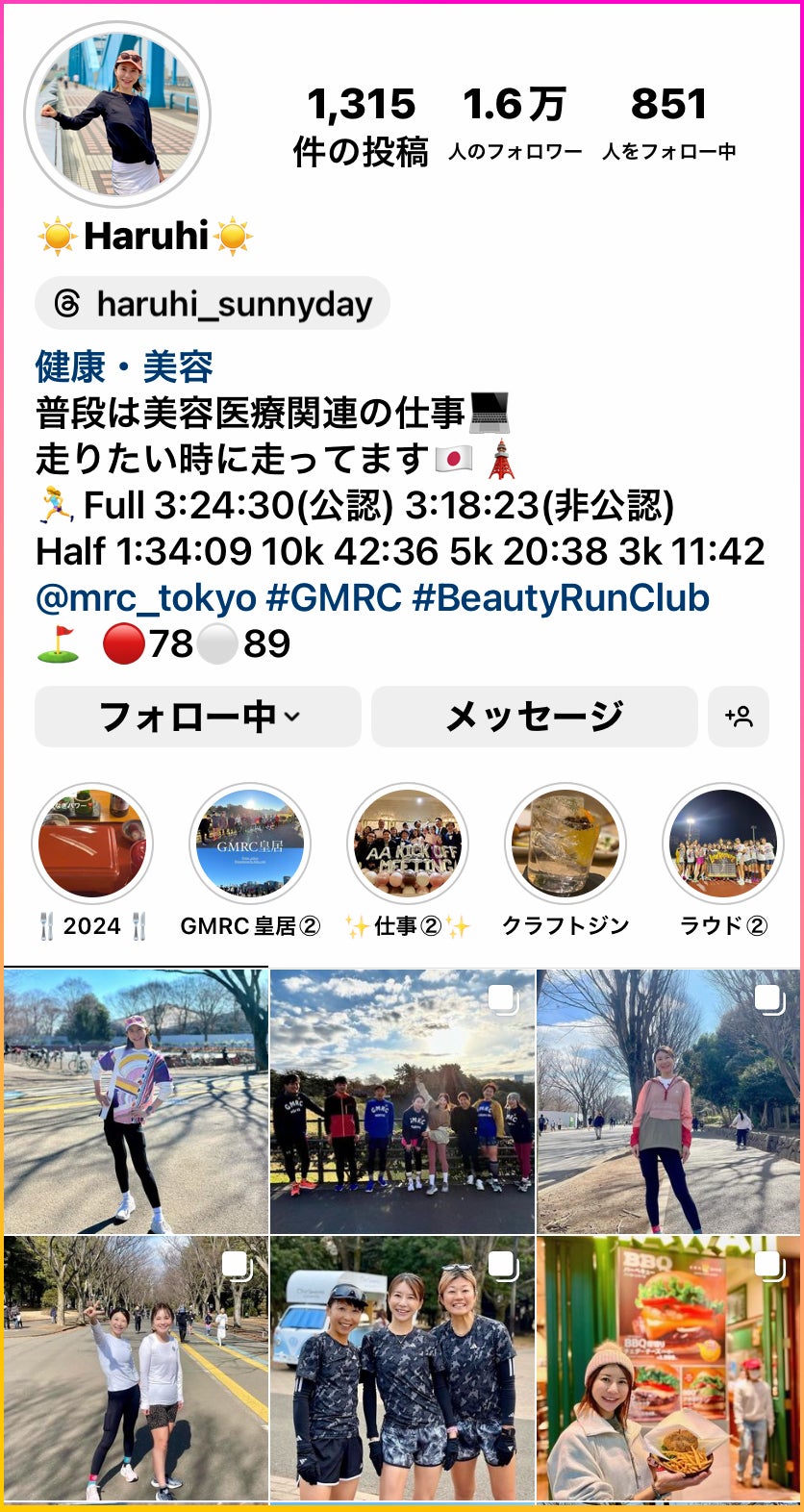Image resolution: width=804 pixels, height=1512 pixels.
Task: Open the @mrc_tokyo mention link
Action: [146, 598]
